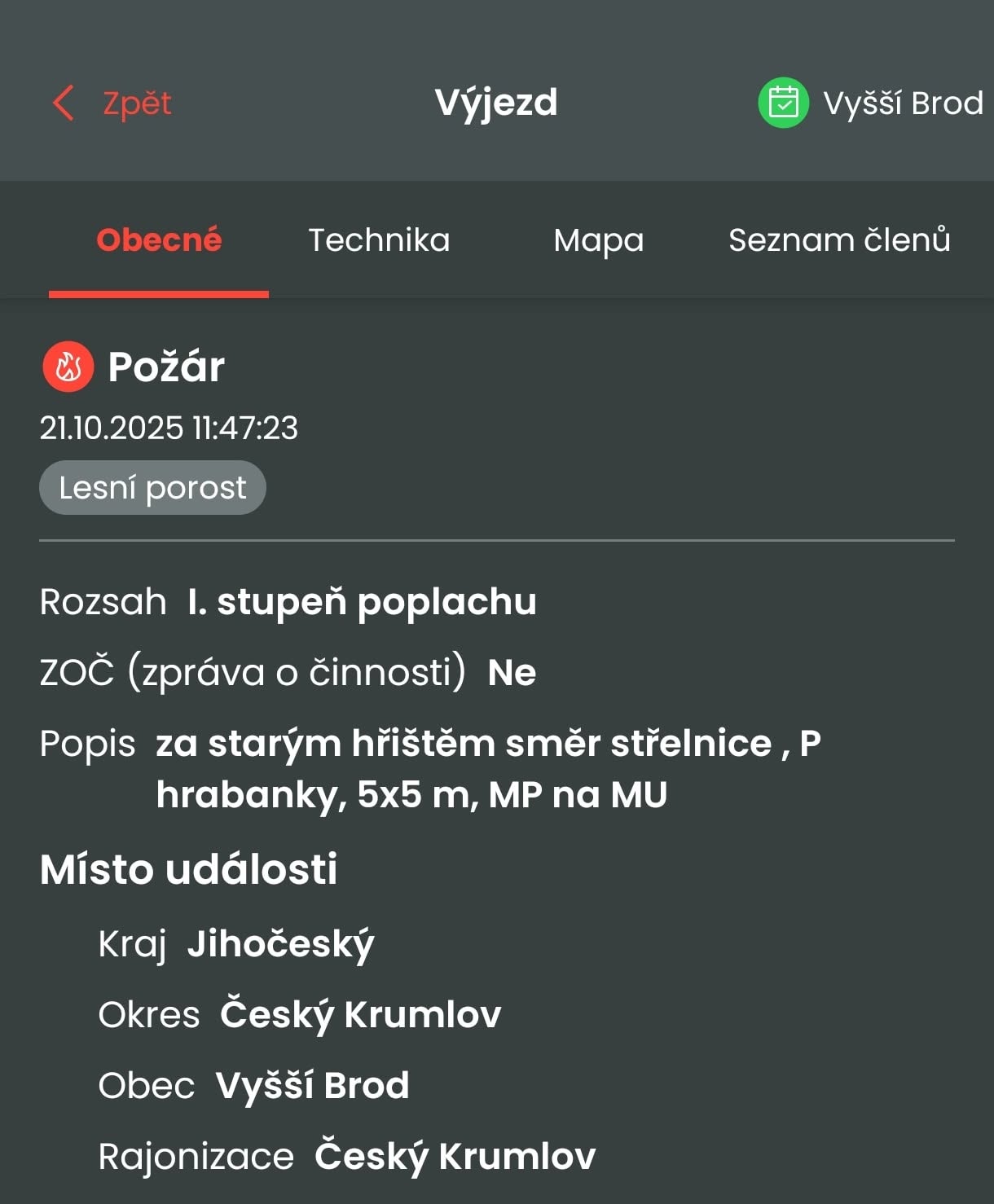The image size is (994, 1204).
Task: Tap the flame icon next to Požár
Action: tap(68, 367)
